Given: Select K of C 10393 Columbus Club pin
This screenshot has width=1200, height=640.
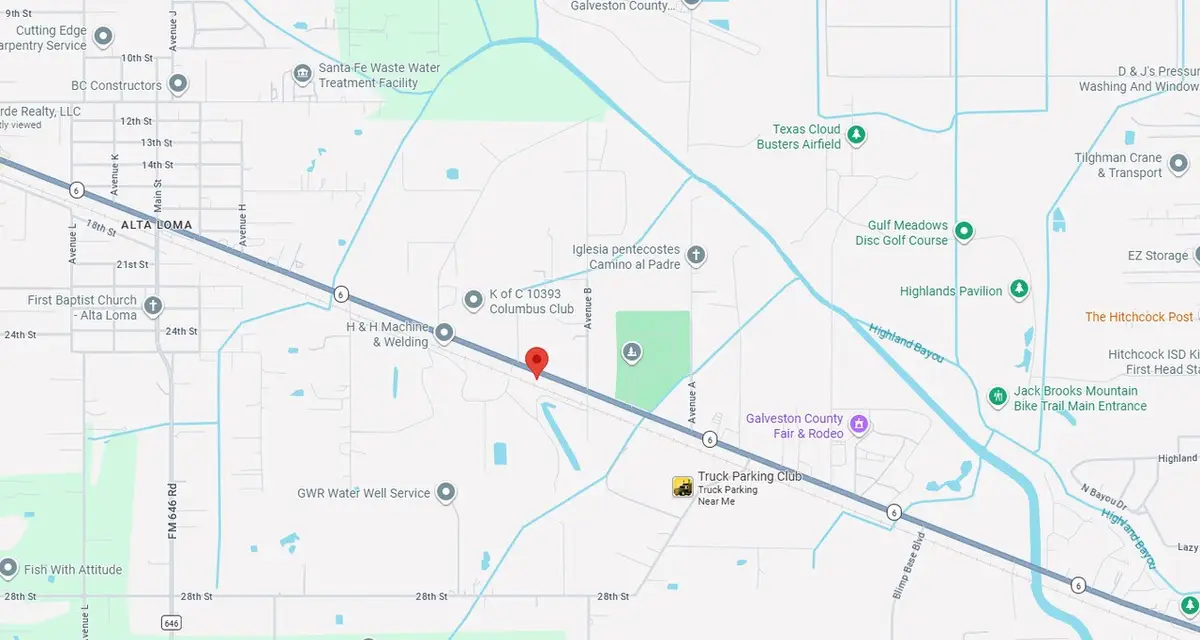Looking at the screenshot, I should pyautogui.click(x=474, y=299).
